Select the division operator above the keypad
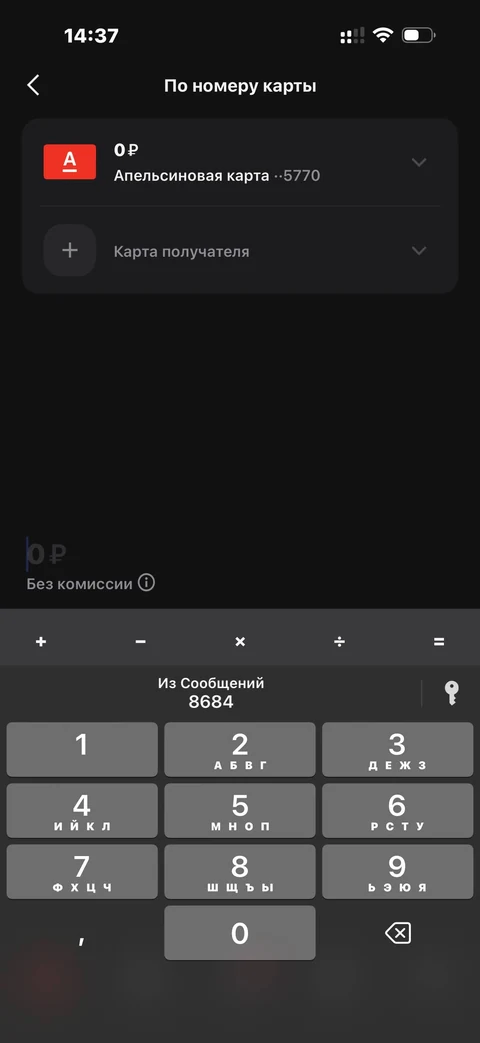The width and height of the screenshot is (480, 1043). (x=339, y=642)
